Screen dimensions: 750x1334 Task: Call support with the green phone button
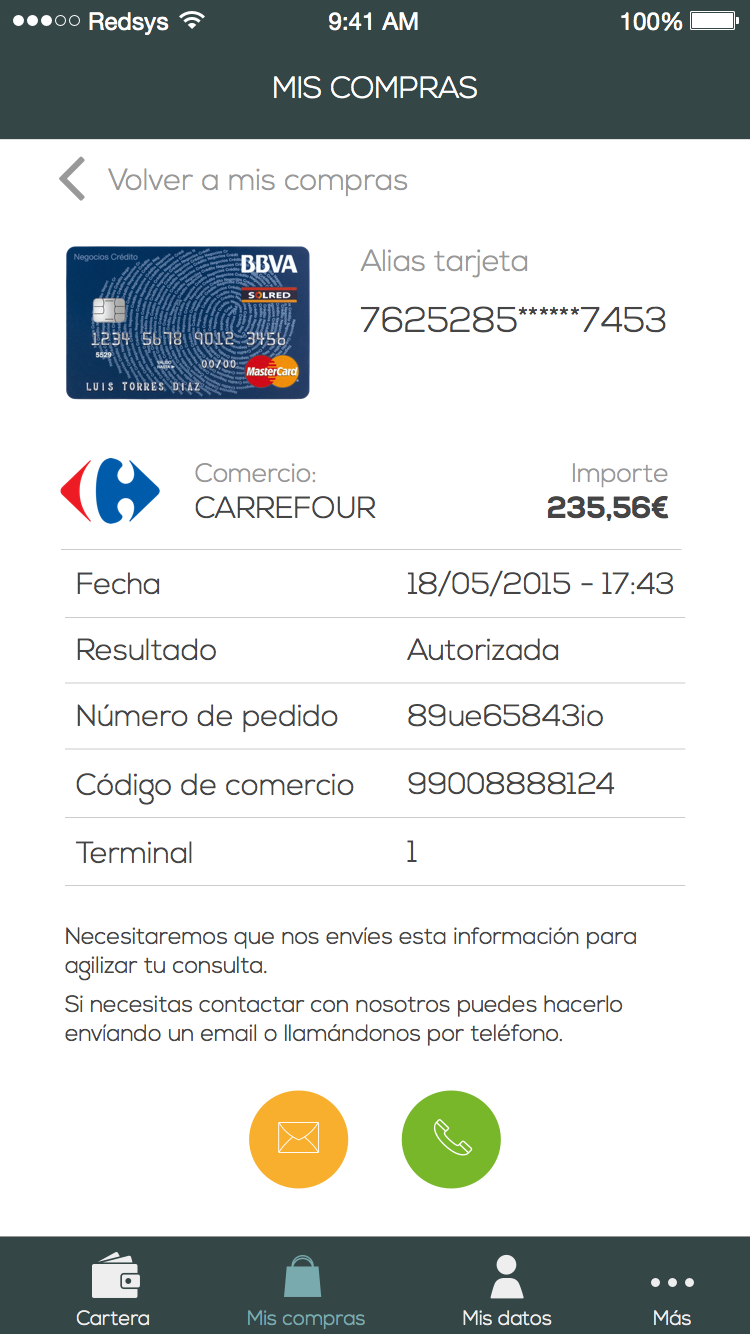point(451,1139)
